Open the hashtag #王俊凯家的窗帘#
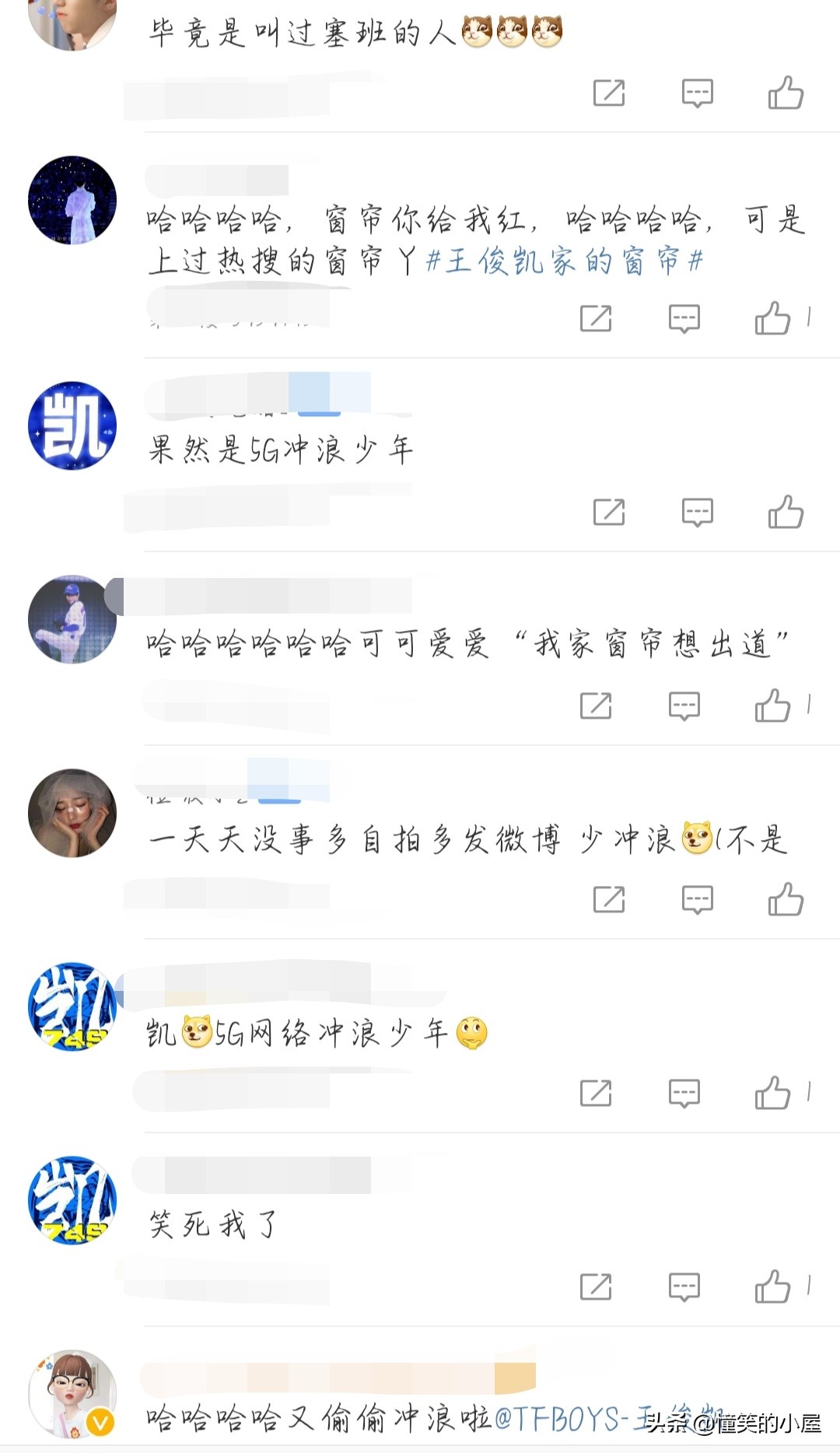 click(565, 261)
